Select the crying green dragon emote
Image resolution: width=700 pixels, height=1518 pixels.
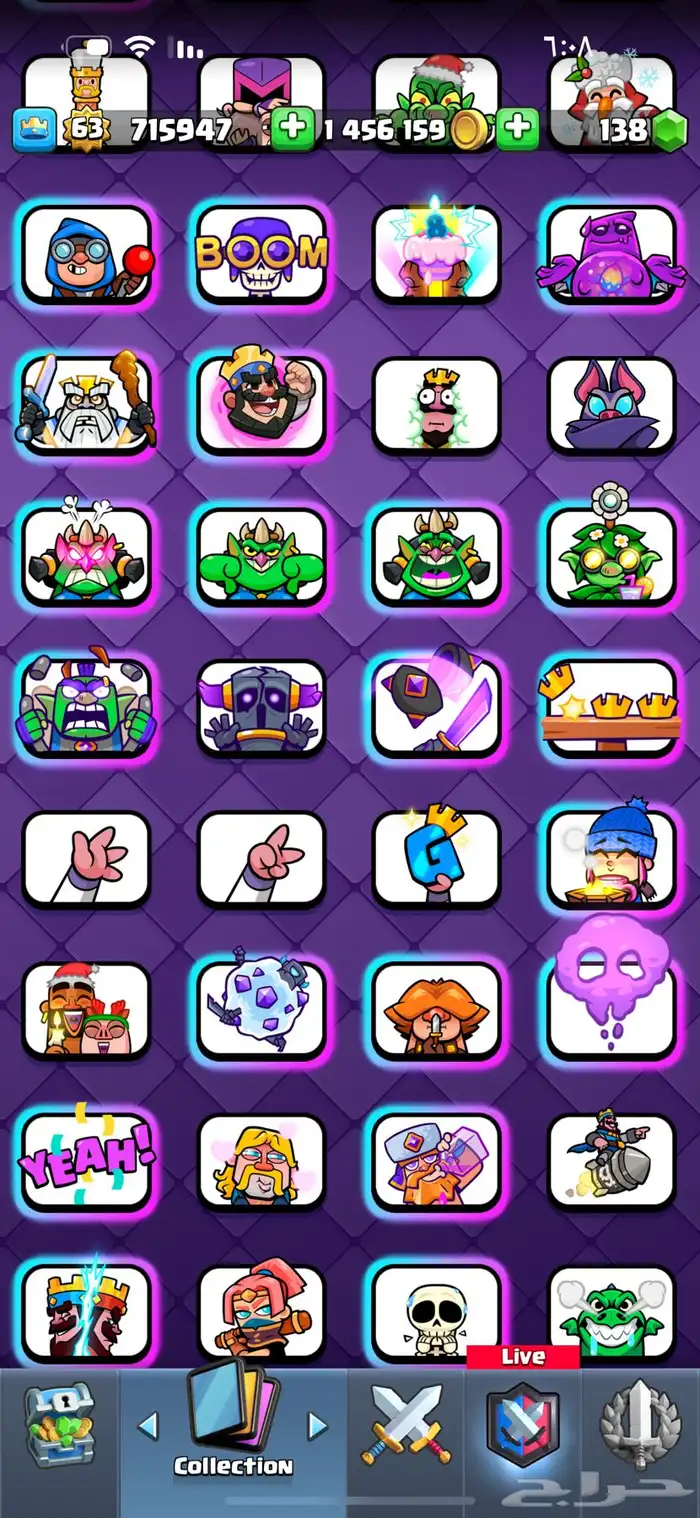611,1312
